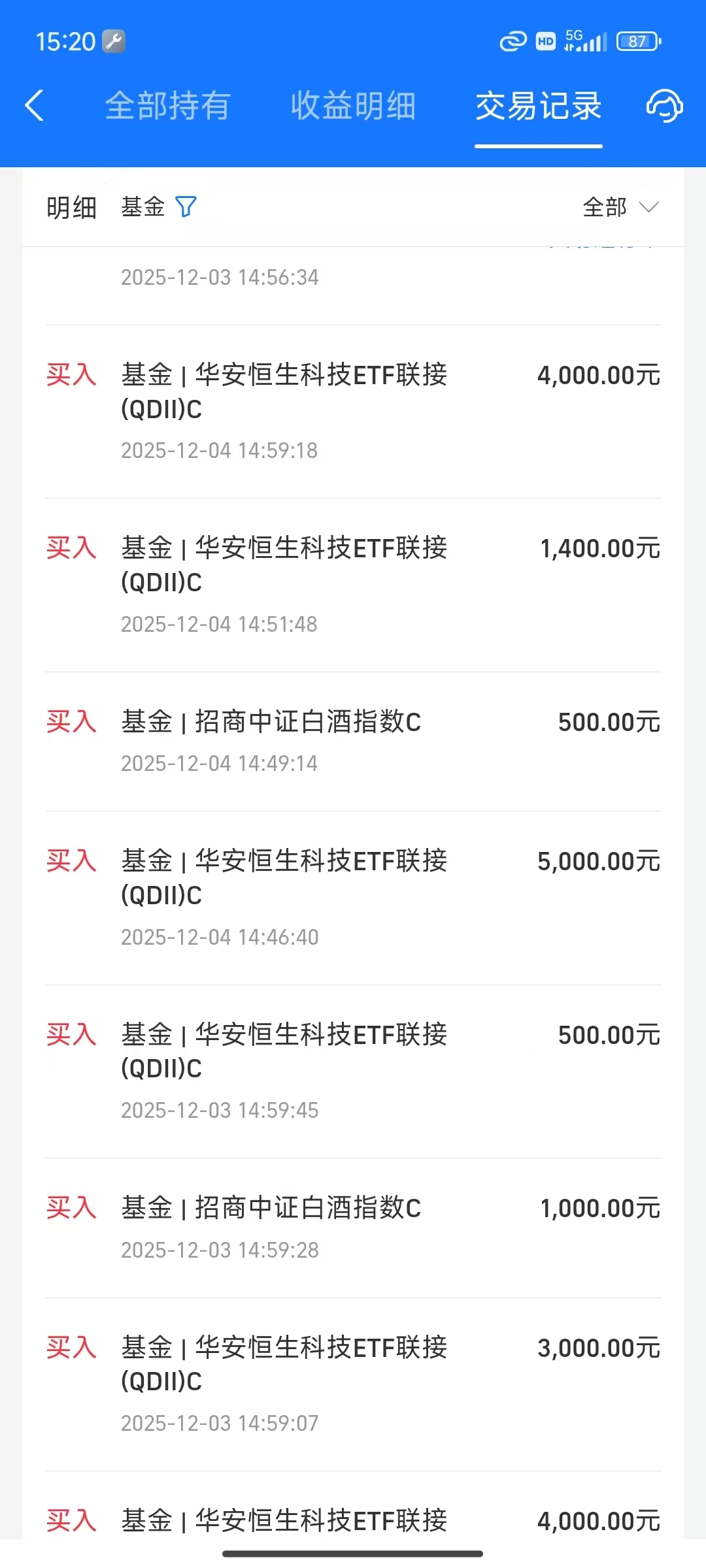Open the 基金 filter funnel
Screen dimensions: 706x1568
click(x=186, y=207)
